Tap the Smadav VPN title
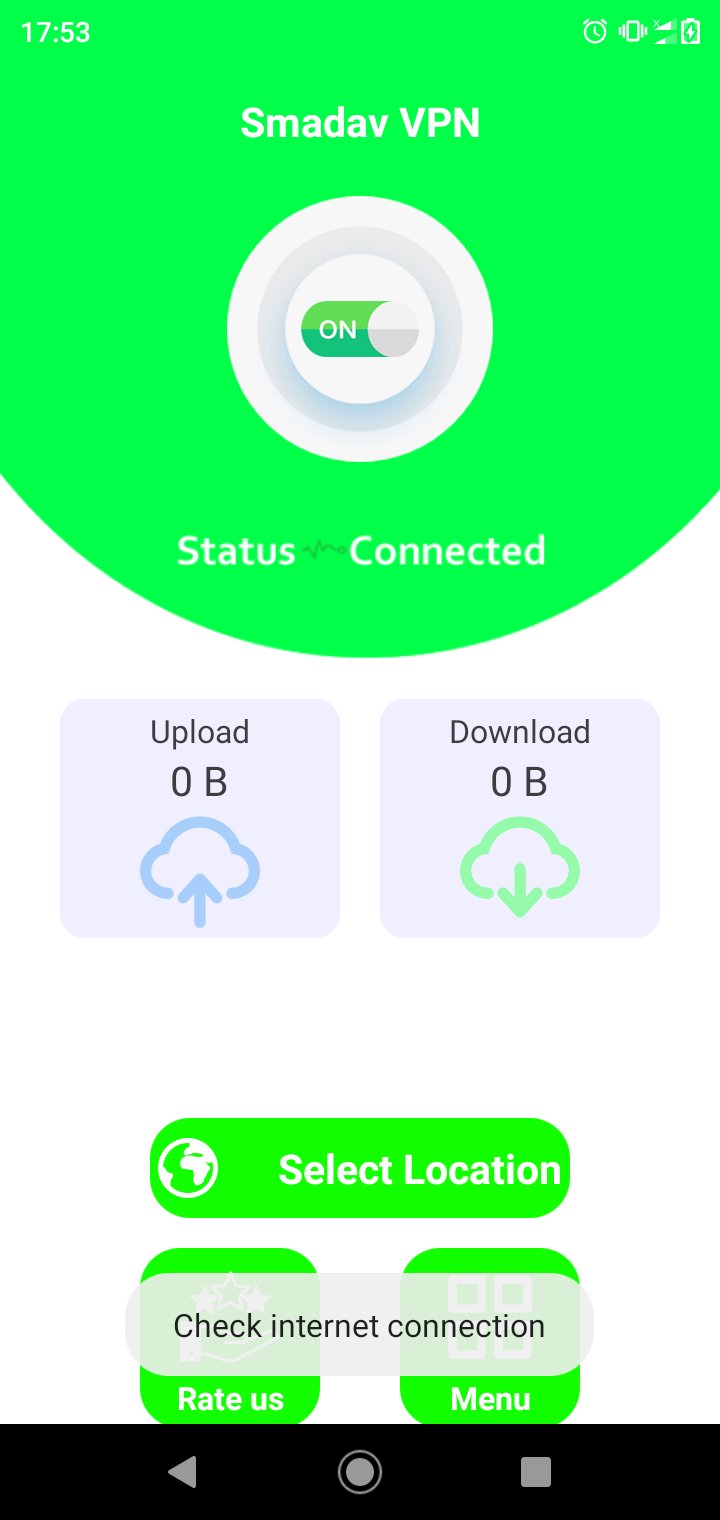This screenshot has width=720, height=1520. coord(360,122)
